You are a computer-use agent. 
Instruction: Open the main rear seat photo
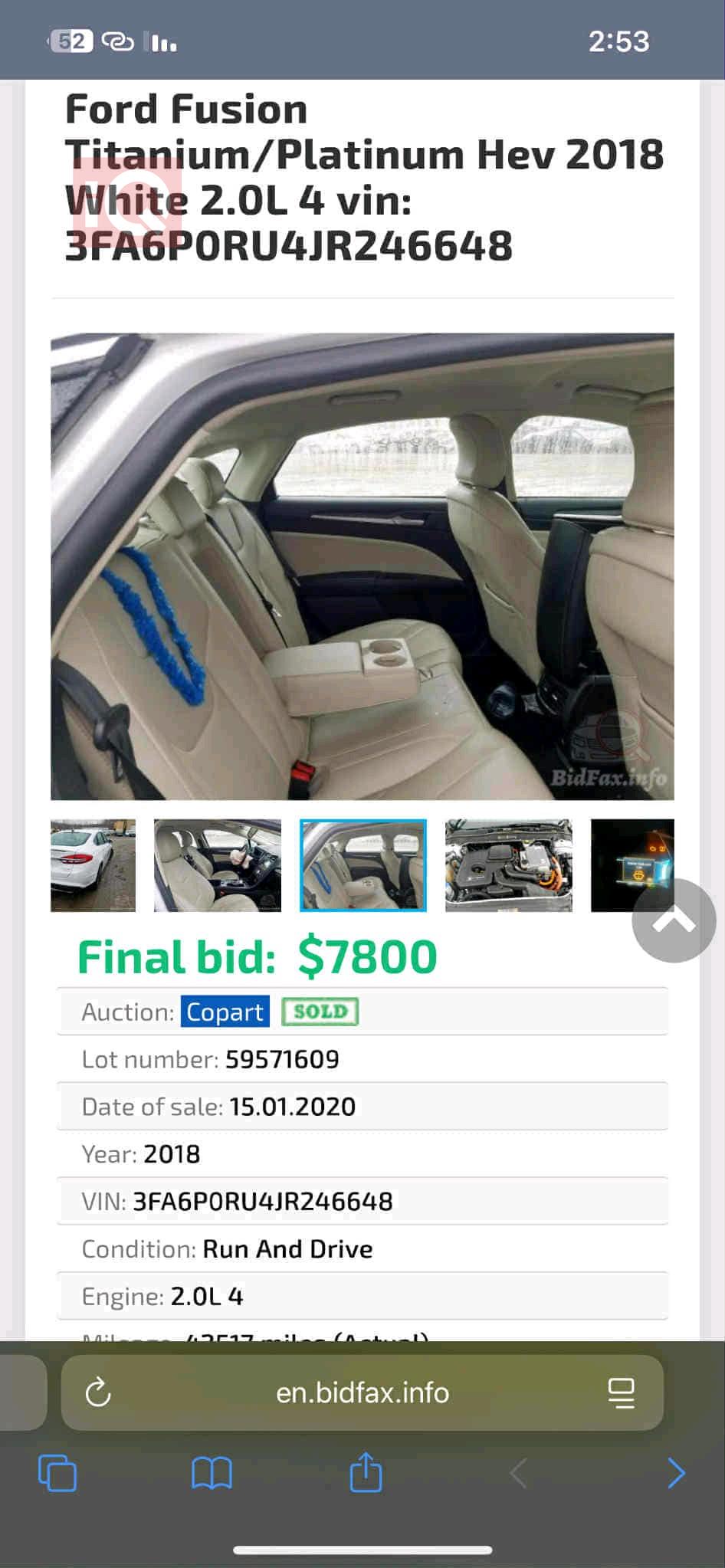tap(362, 566)
